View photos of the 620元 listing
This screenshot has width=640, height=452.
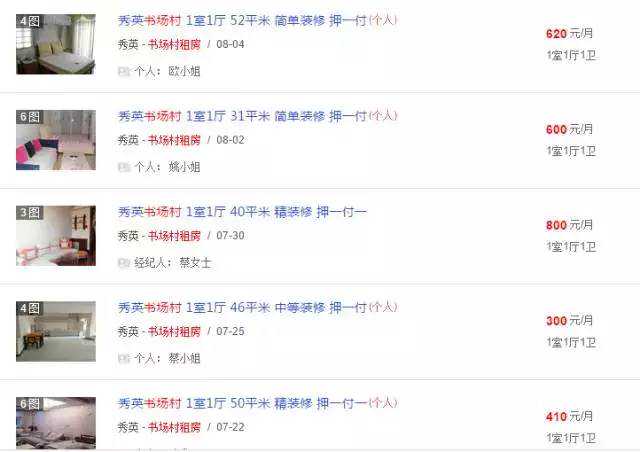[x=56, y=44]
